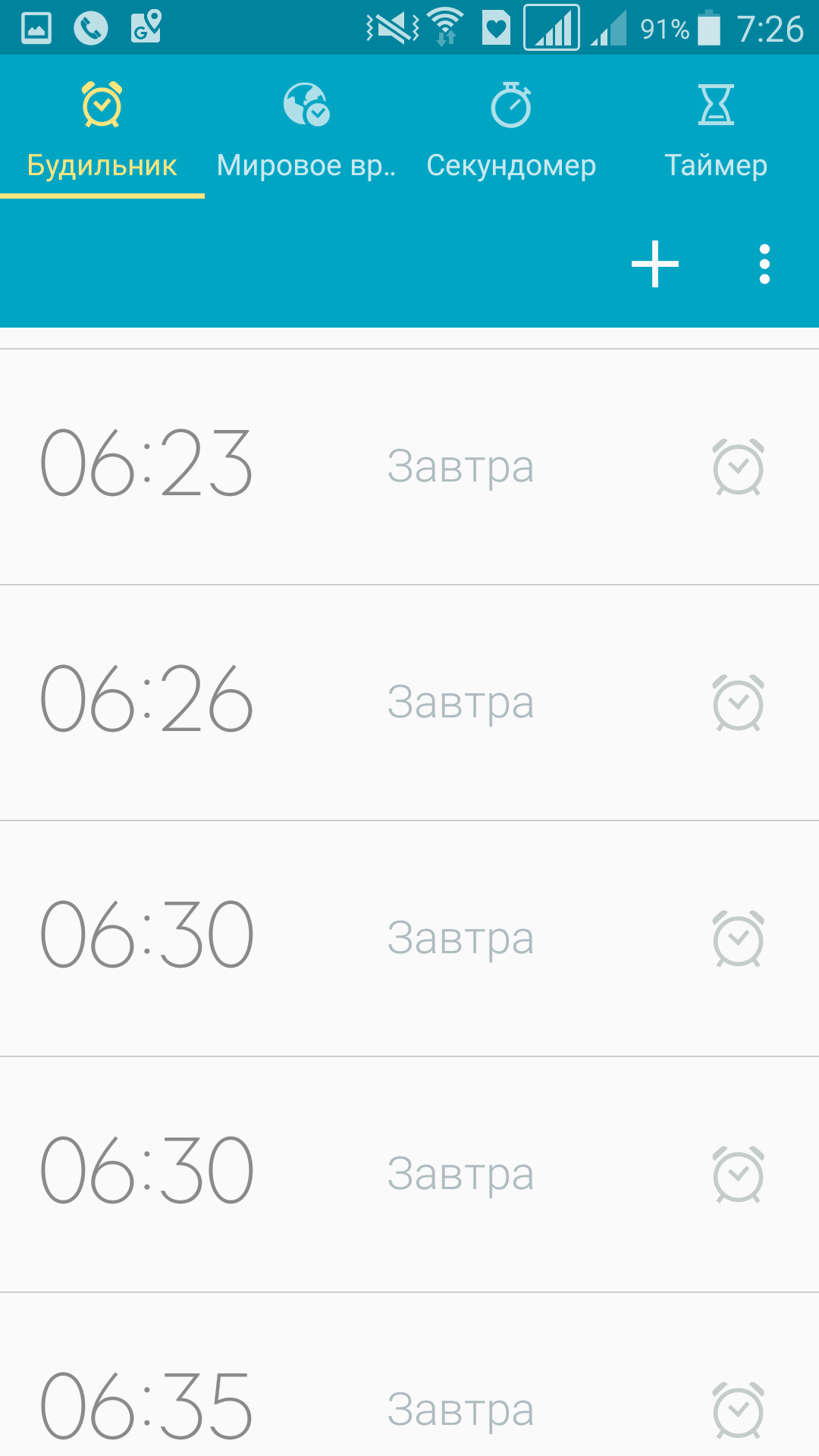819x1456 pixels.
Task: Add a new alarm with the plus icon
Action: [655, 264]
